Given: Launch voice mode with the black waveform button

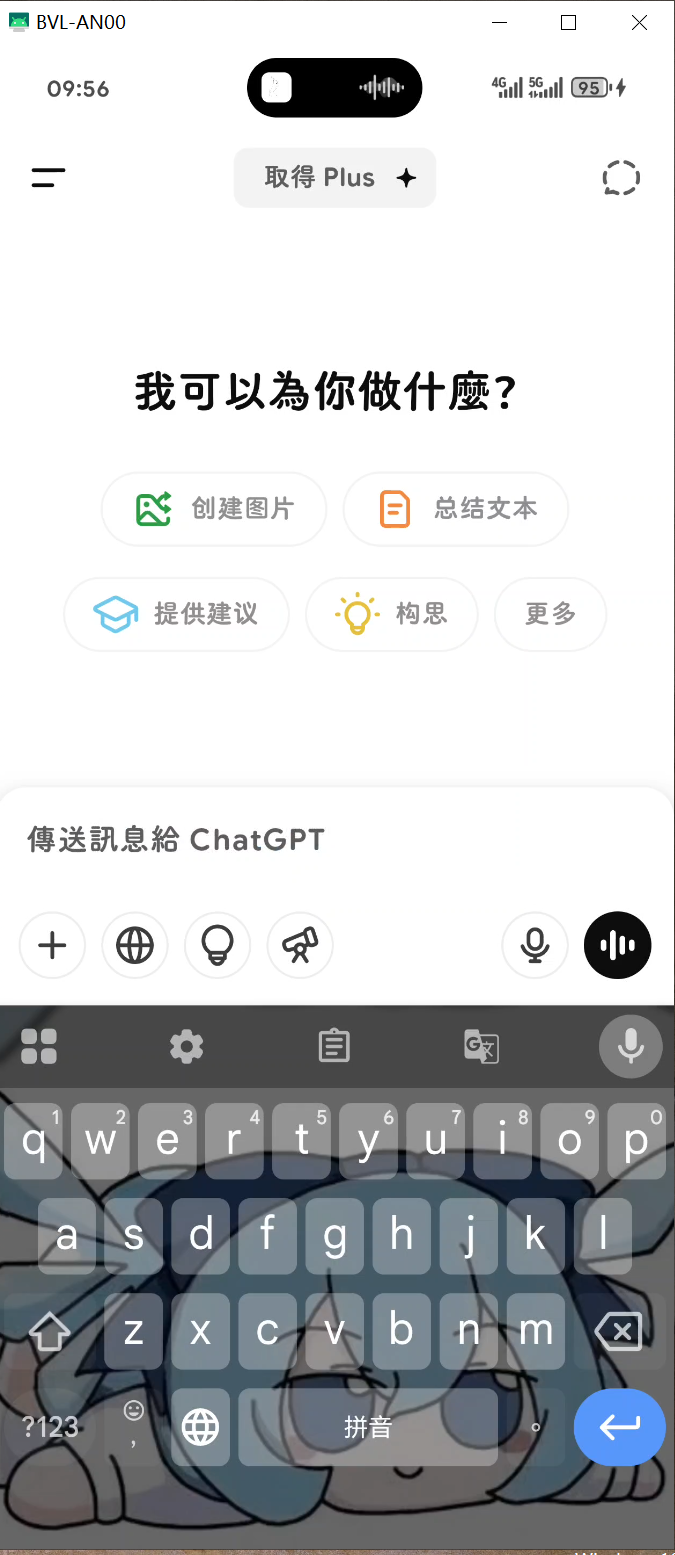Looking at the screenshot, I should tap(618, 945).
